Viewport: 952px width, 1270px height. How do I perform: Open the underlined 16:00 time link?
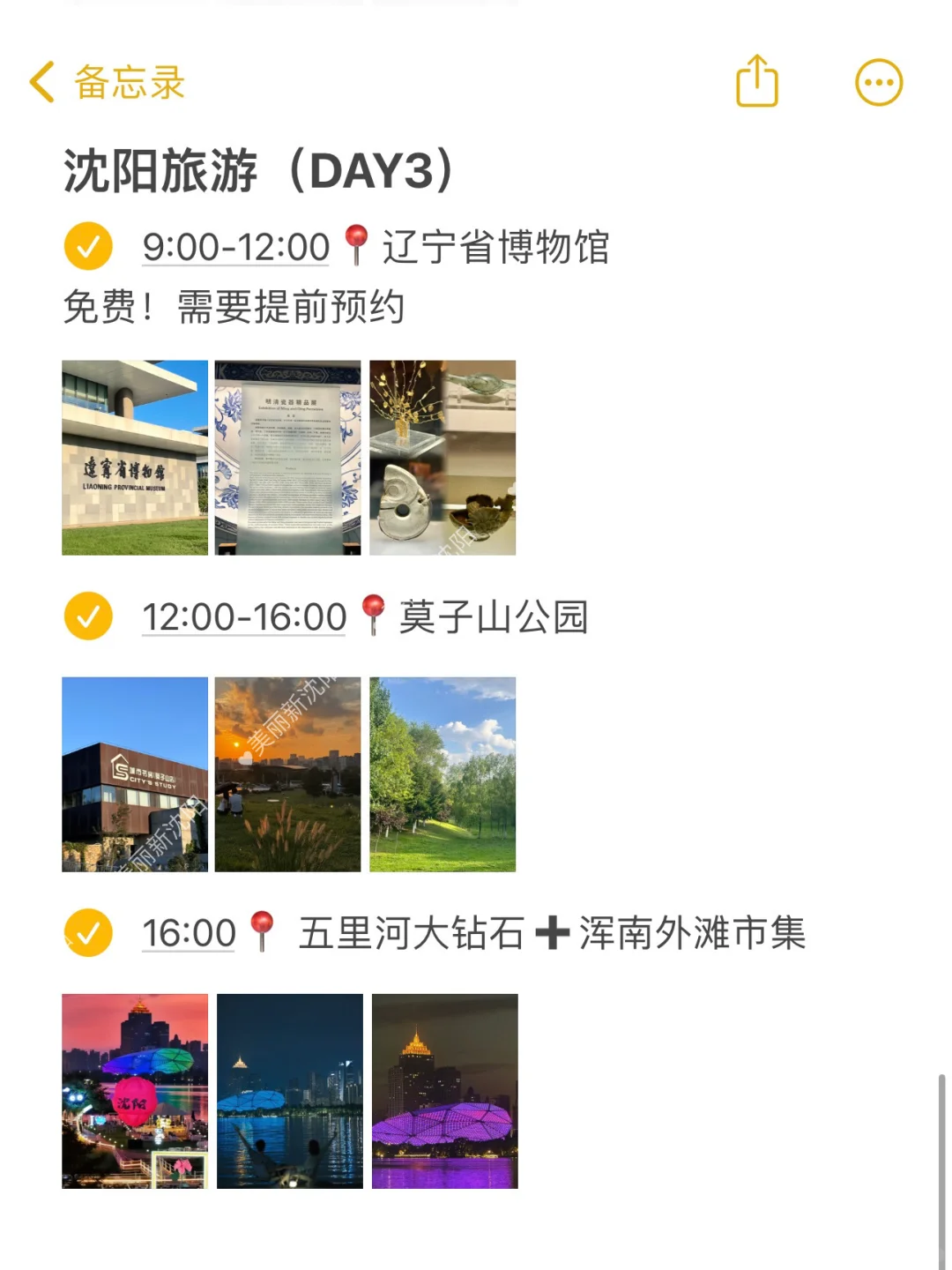pyautogui.click(x=190, y=933)
